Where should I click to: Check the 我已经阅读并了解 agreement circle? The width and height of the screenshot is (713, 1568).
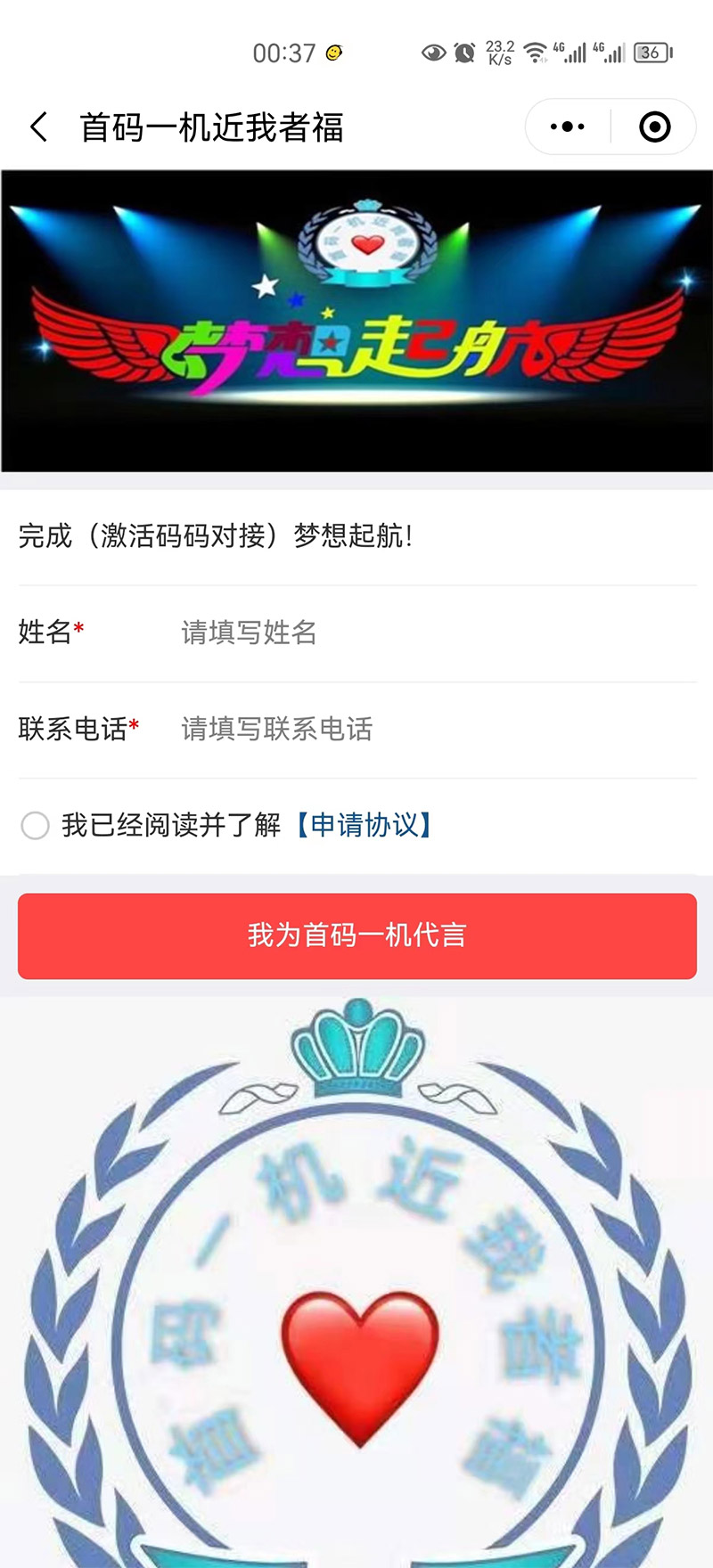click(36, 825)
